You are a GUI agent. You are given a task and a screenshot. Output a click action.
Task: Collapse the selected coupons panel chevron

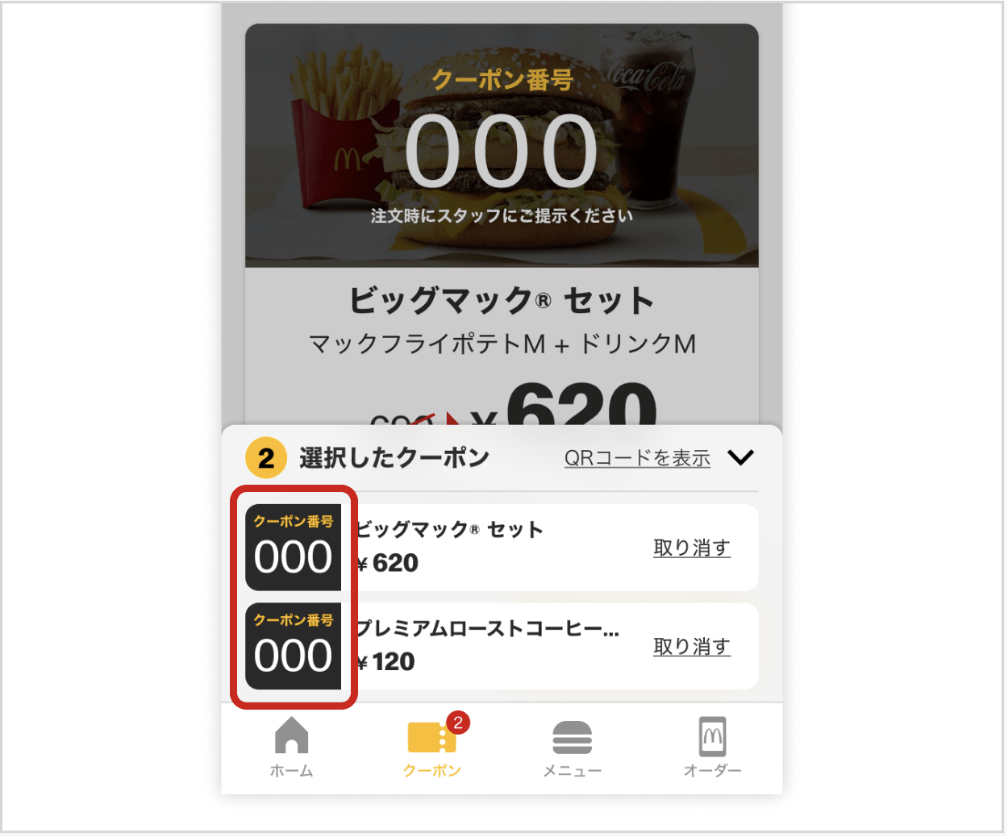point(740,458)
